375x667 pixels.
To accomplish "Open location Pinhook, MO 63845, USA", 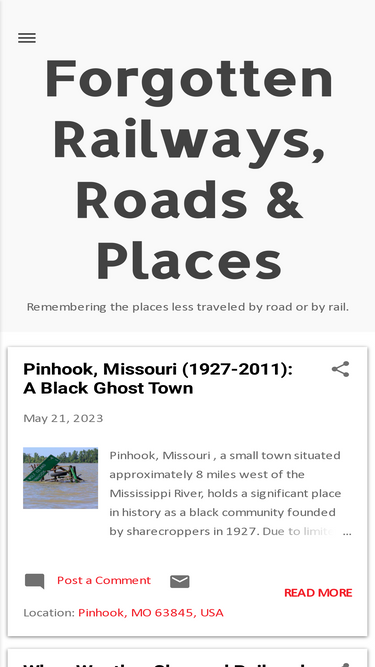I will (151, 613).
